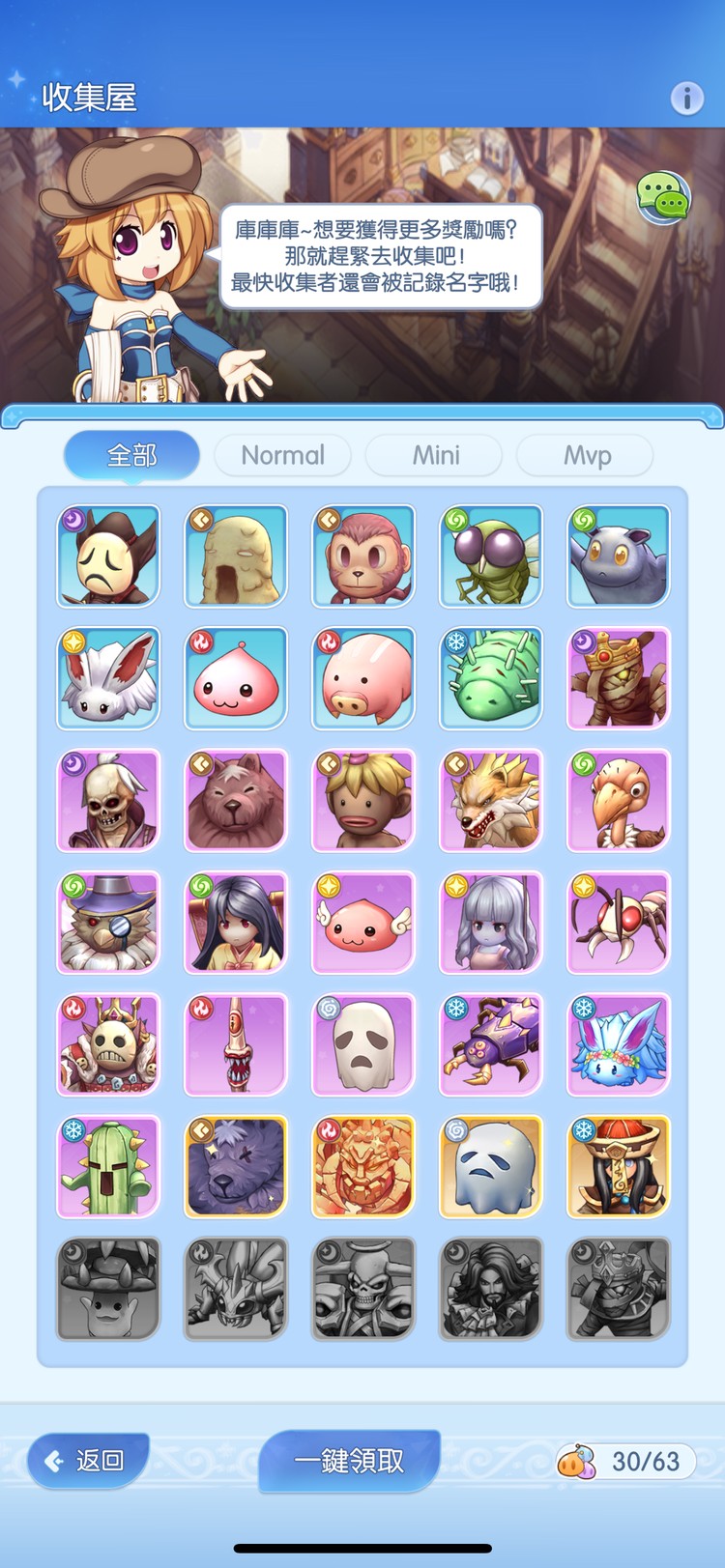Tap the 一鍵領取 claim-all button
The height and width of the screenshot is (1568, 725).
coord(349,1460)
